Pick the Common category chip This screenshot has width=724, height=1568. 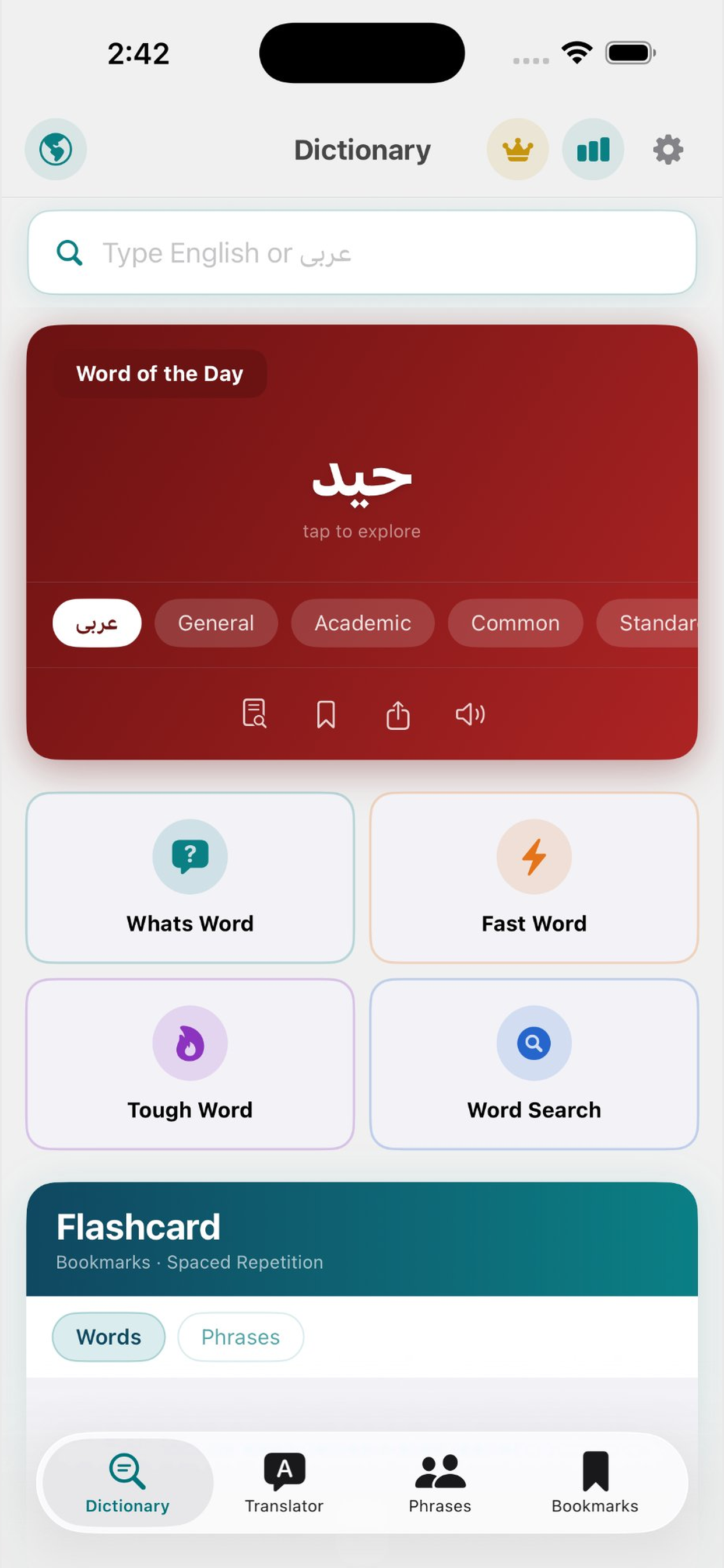[515, 622]
